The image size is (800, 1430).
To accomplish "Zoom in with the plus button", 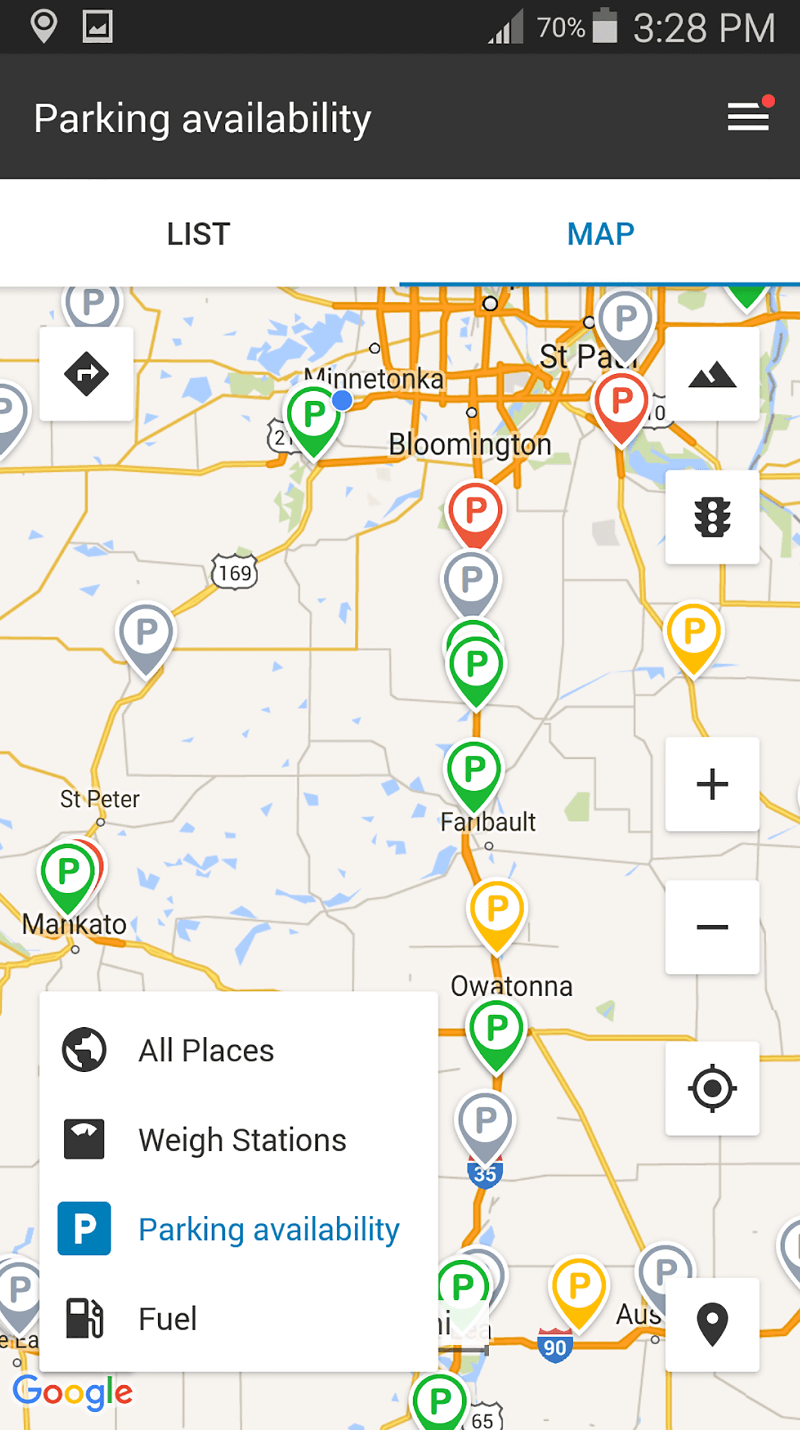I will coord(712,784).
